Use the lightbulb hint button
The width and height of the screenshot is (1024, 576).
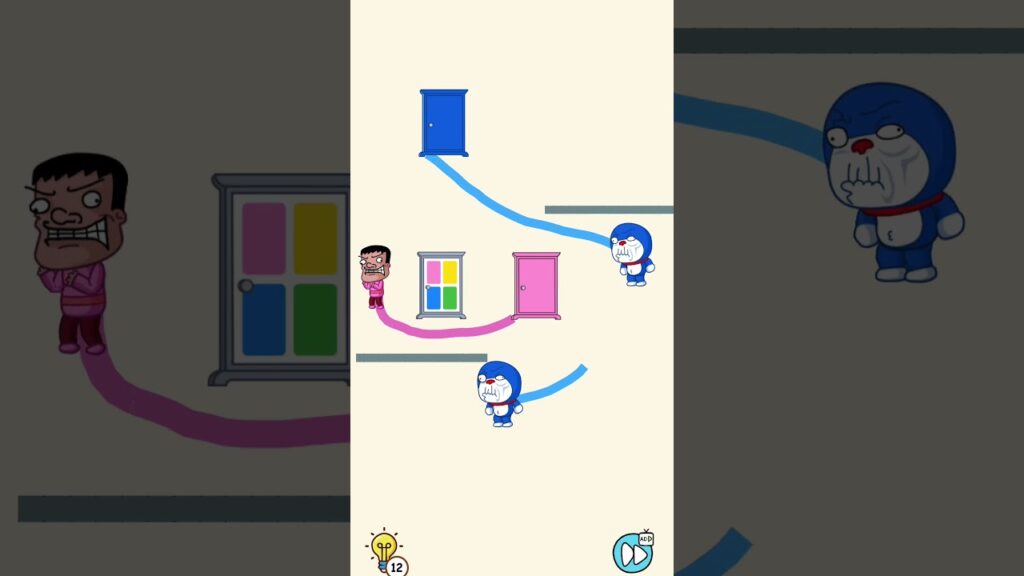pos(384,550)
